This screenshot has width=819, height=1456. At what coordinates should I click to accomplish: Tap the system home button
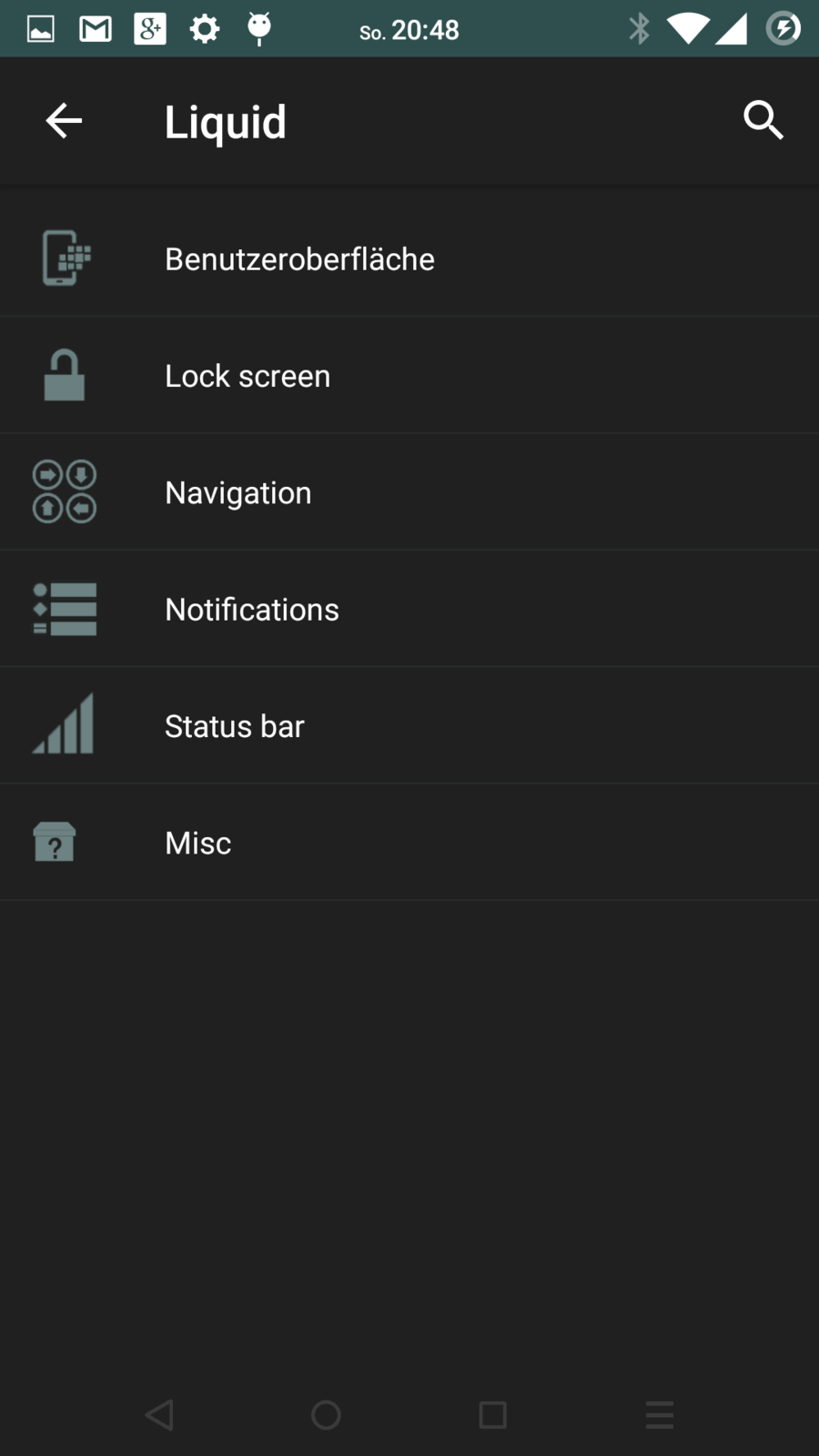(x=326, y=1414)
